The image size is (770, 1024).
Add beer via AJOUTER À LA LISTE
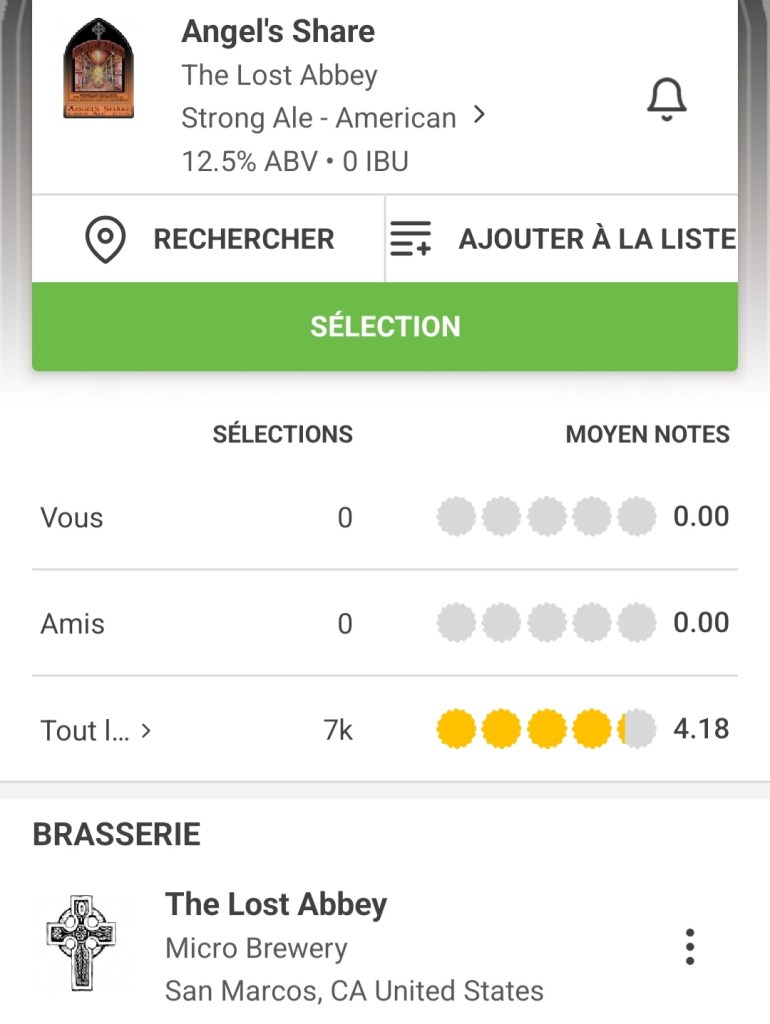pos(562,239)
